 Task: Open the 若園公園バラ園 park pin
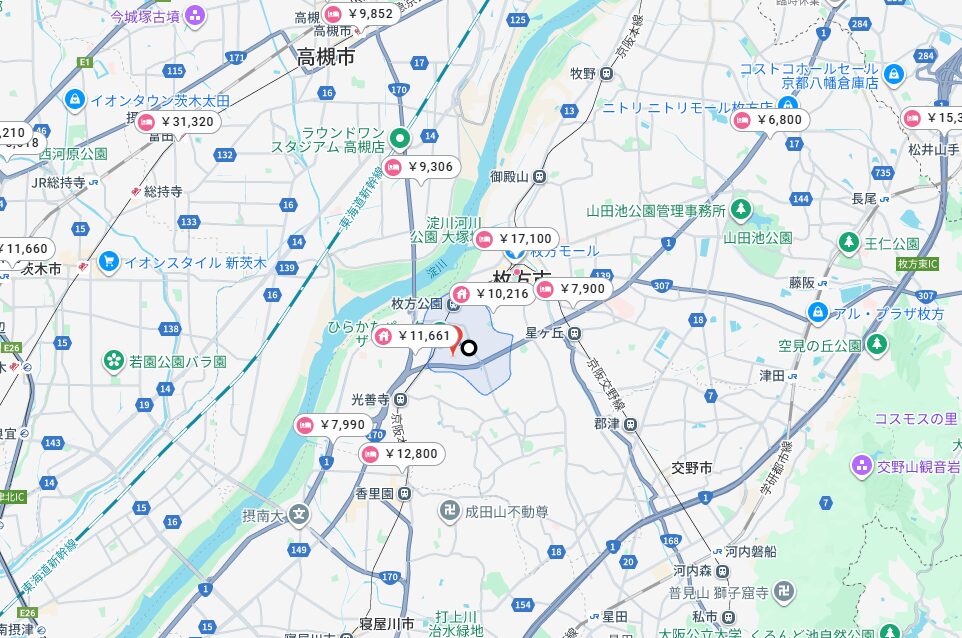click(x=114, y=360)
